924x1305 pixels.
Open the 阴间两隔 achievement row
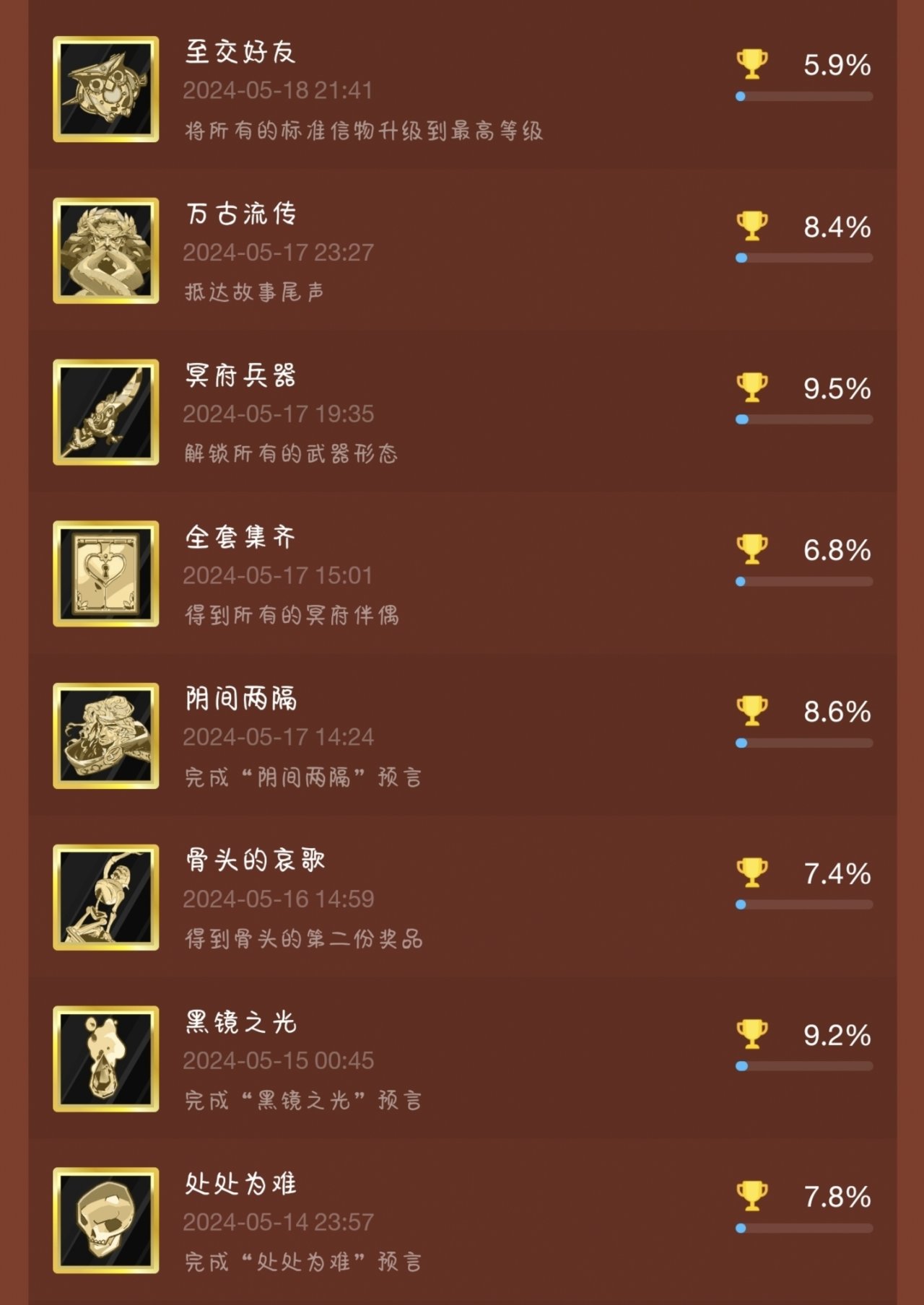point(462,736)
